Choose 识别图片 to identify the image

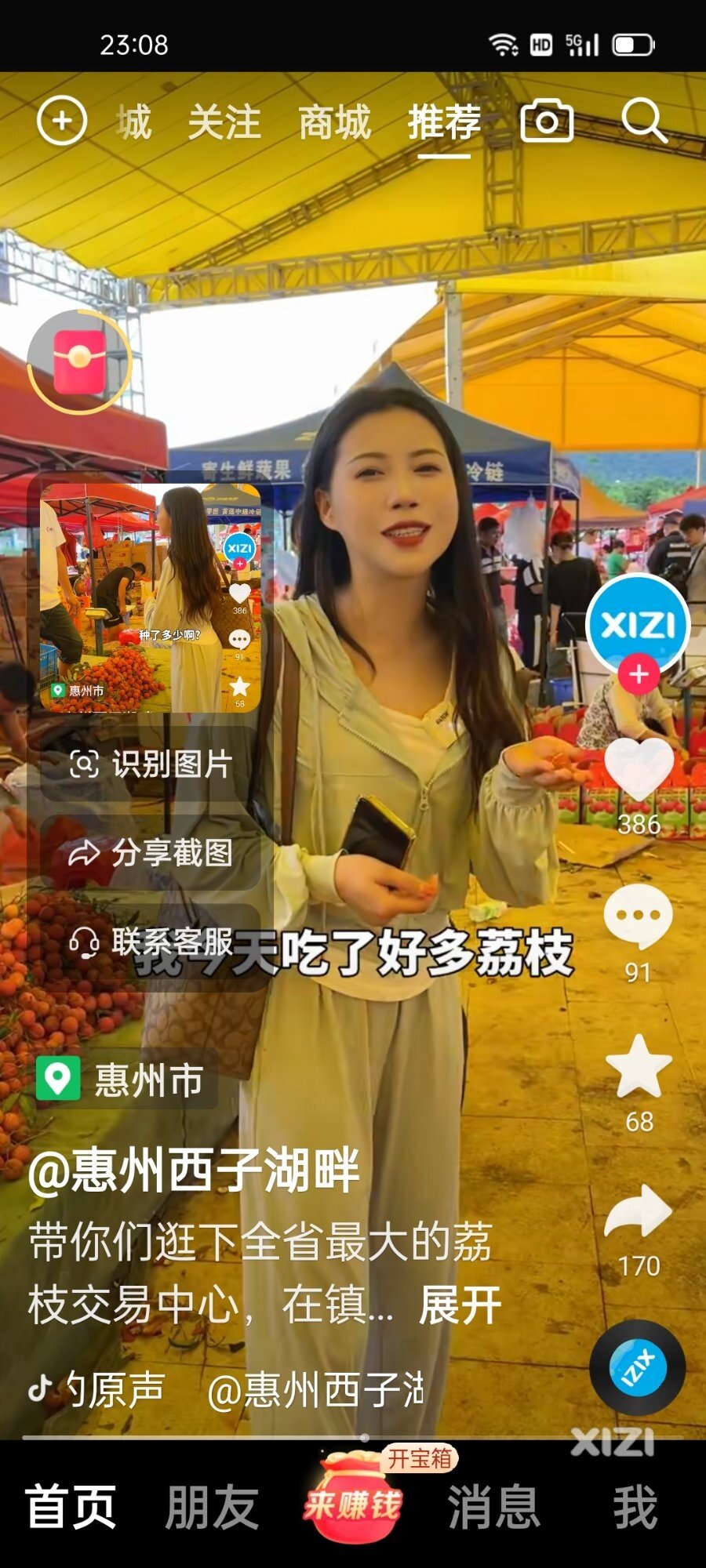pyautogui.click(x=150, y=764)
